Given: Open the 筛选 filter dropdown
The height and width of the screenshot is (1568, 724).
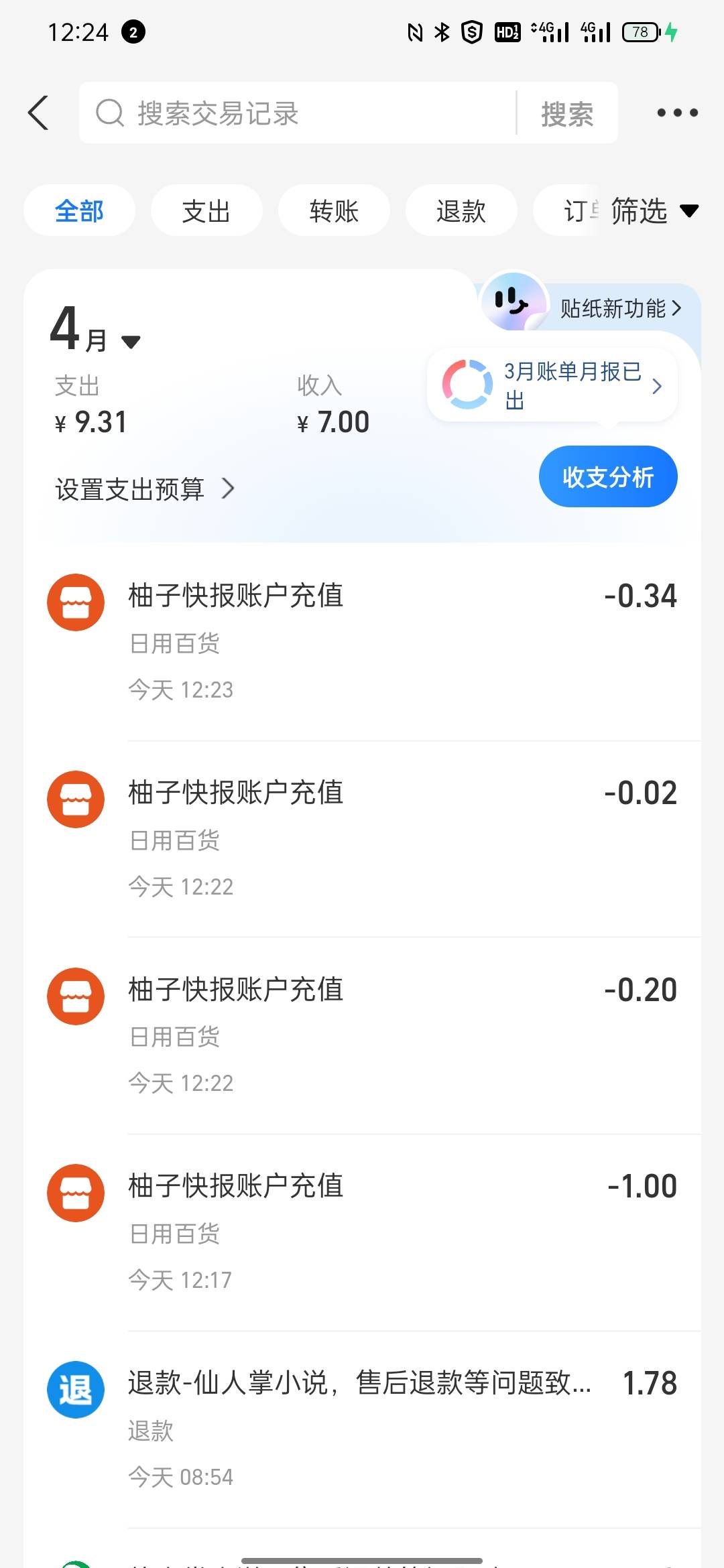Looking at the screenshot, I should click(654, 210).
